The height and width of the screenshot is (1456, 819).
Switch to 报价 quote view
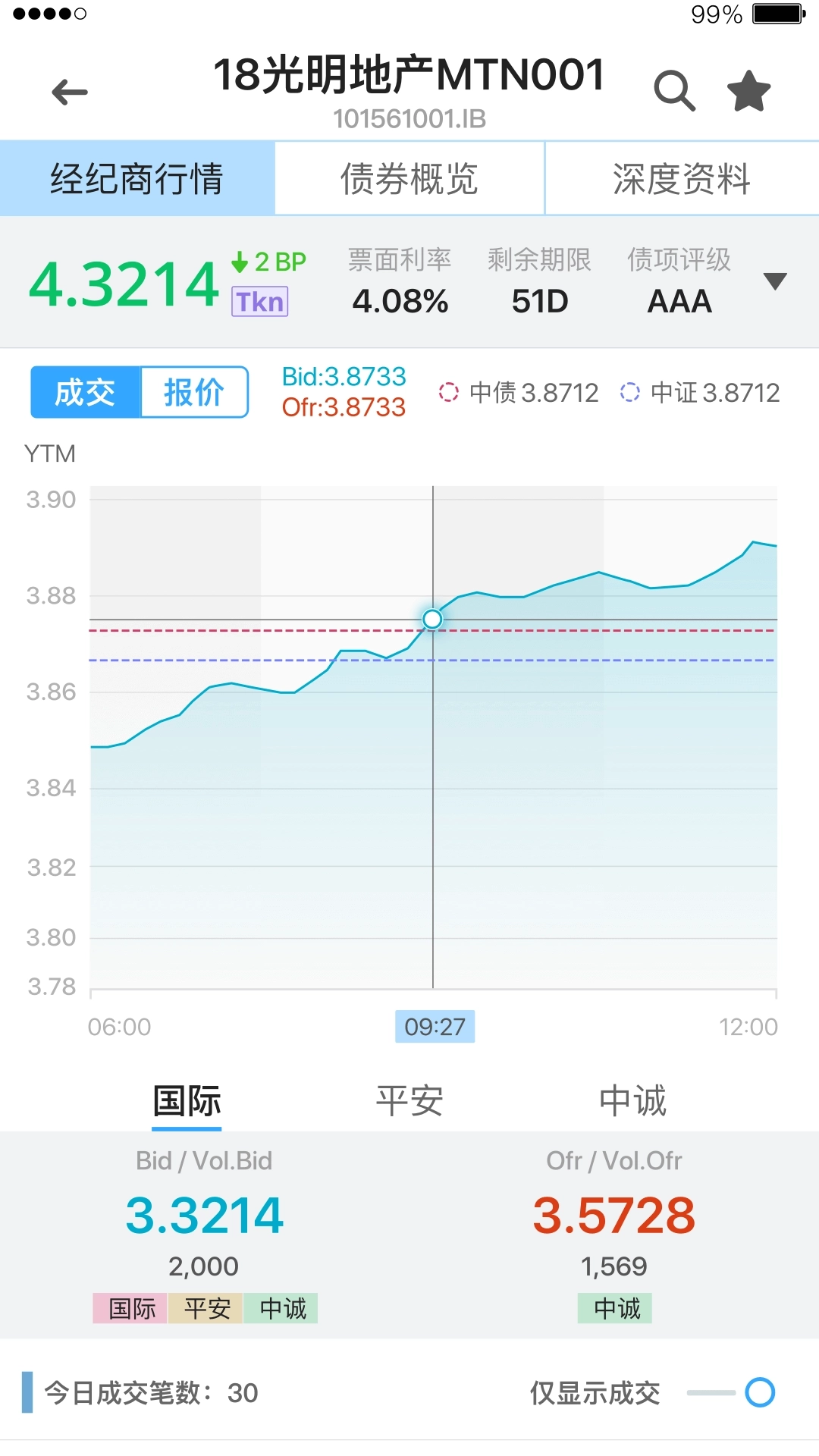tap(193, 391)
